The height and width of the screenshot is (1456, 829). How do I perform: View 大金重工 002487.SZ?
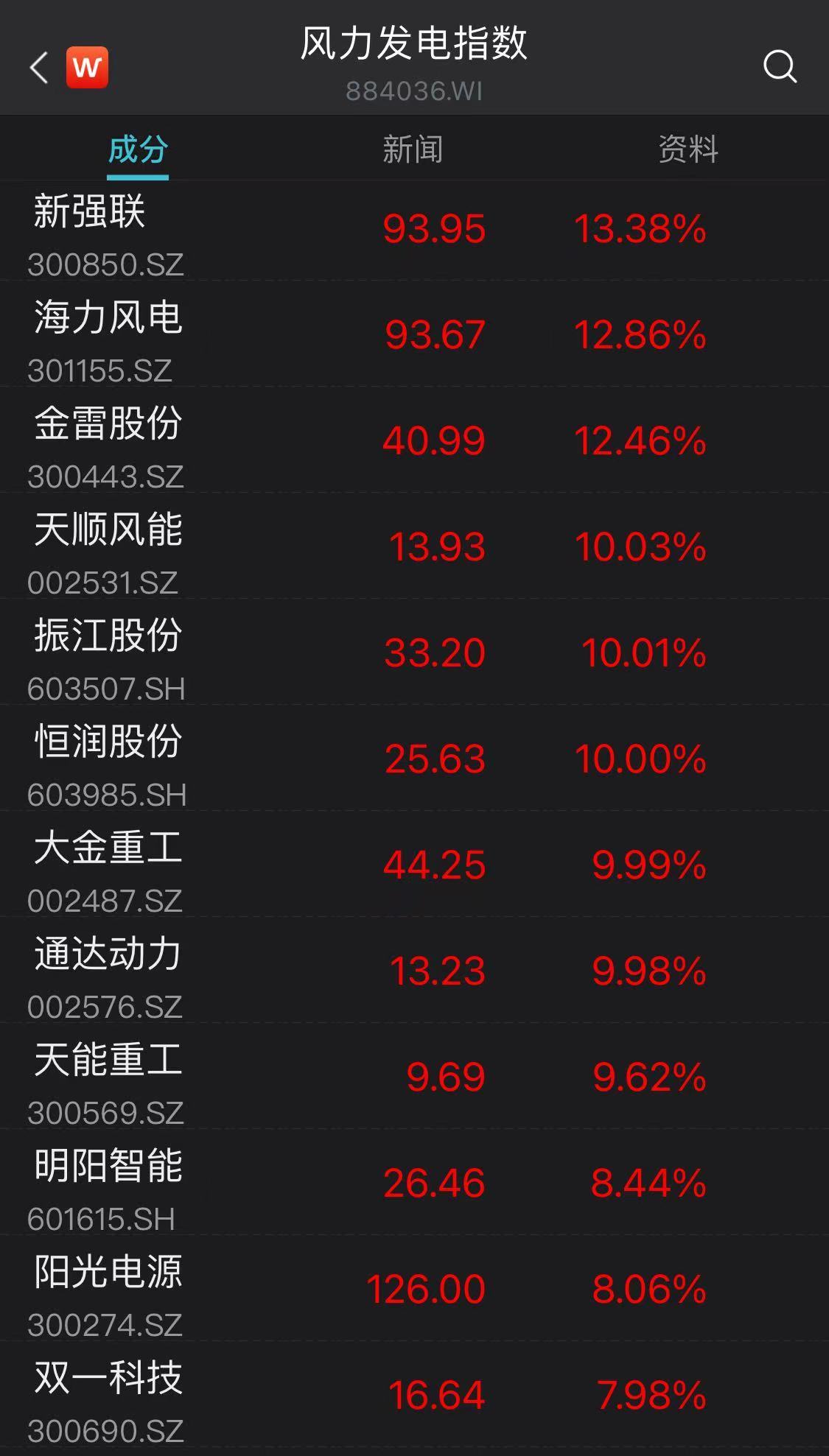point(414,864)
